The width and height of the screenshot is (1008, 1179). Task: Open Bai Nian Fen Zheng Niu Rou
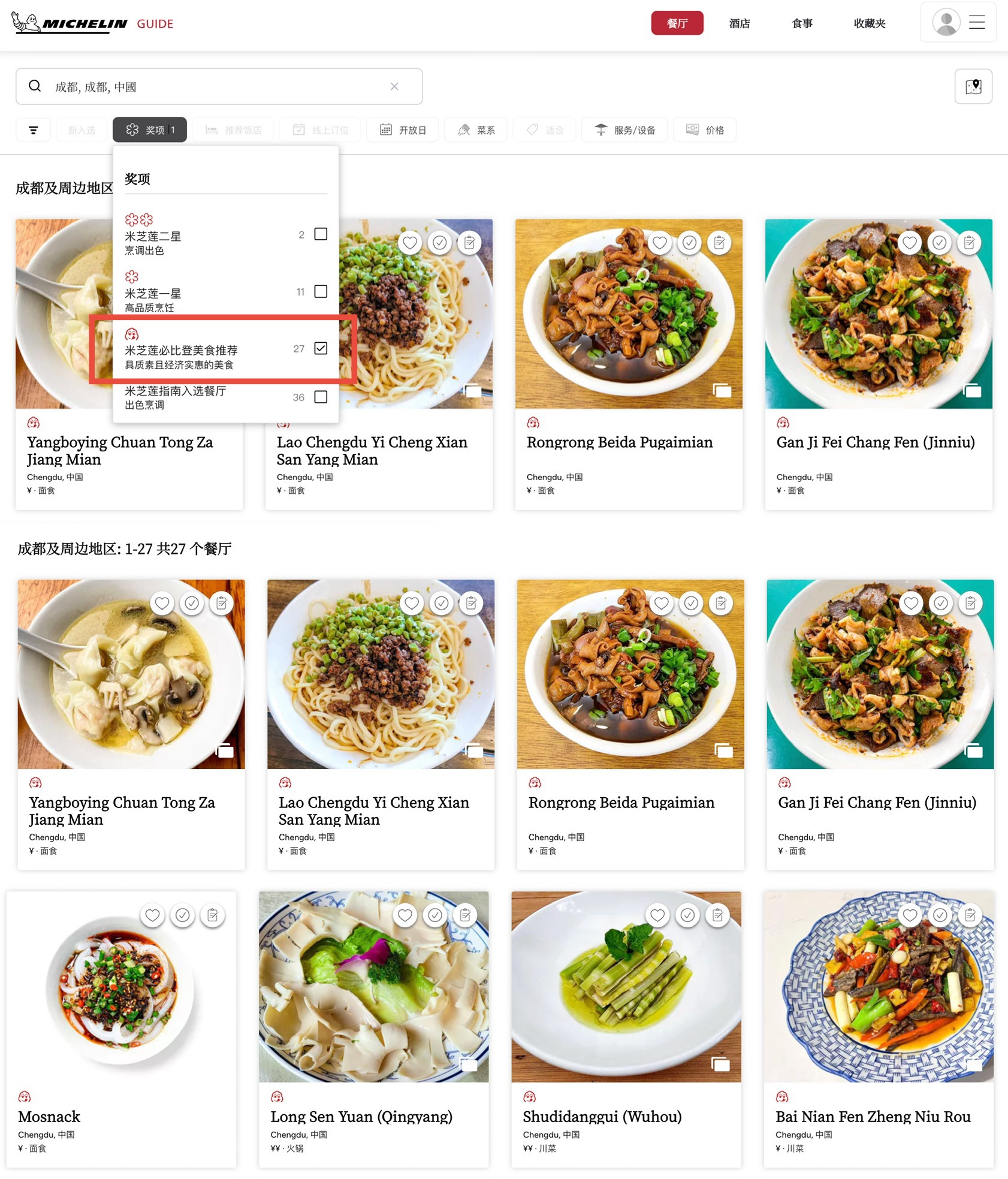pos(873,1117)
